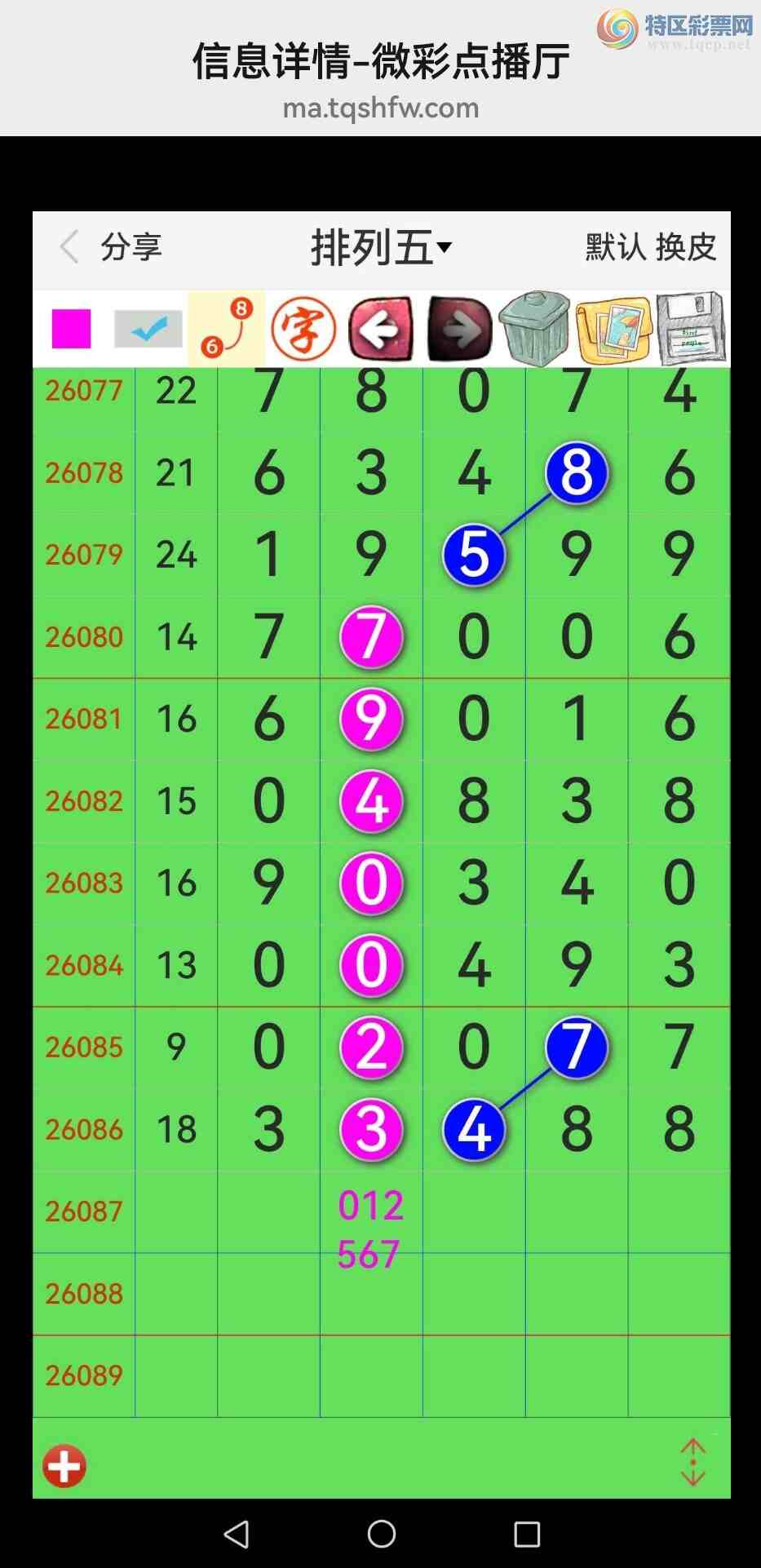Viewport: 761px width, 1568px height.
Task: Pick the magenta color swatch
Action: (x=72, y=329)
